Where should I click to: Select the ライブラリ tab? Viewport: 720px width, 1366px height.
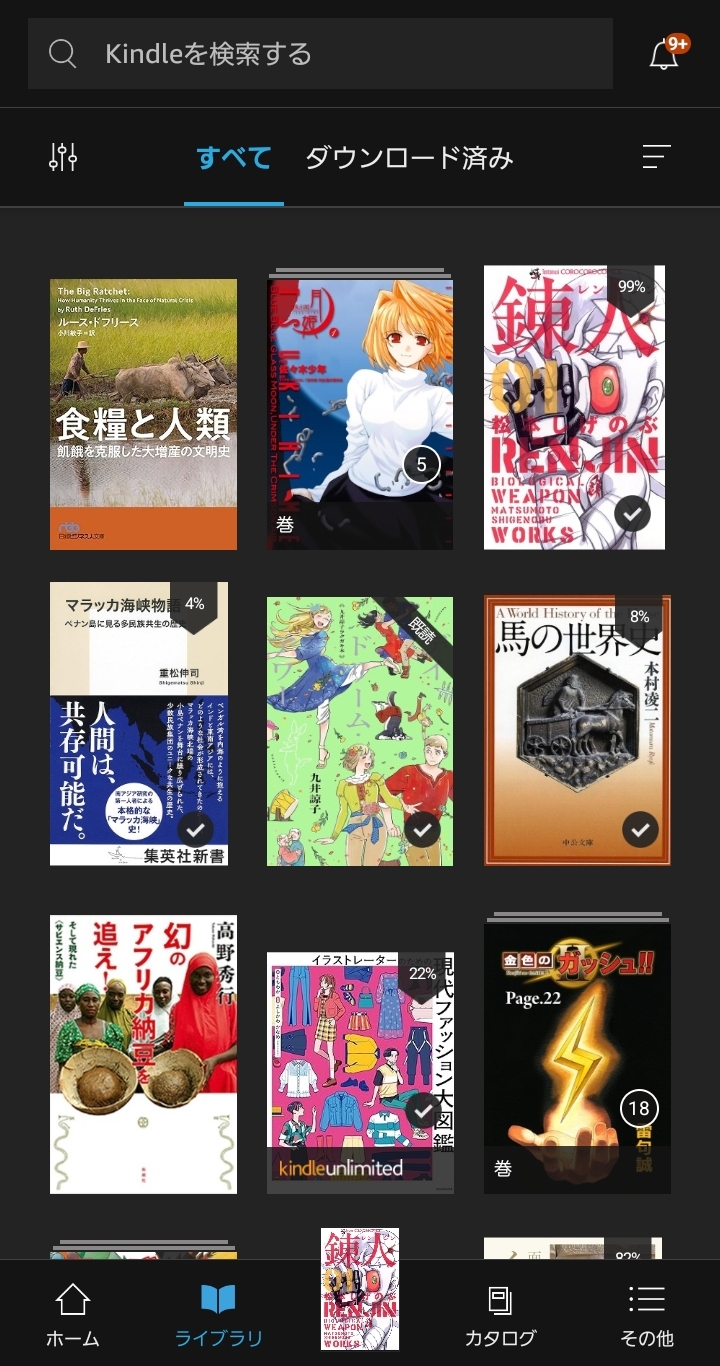[218, 1315]
